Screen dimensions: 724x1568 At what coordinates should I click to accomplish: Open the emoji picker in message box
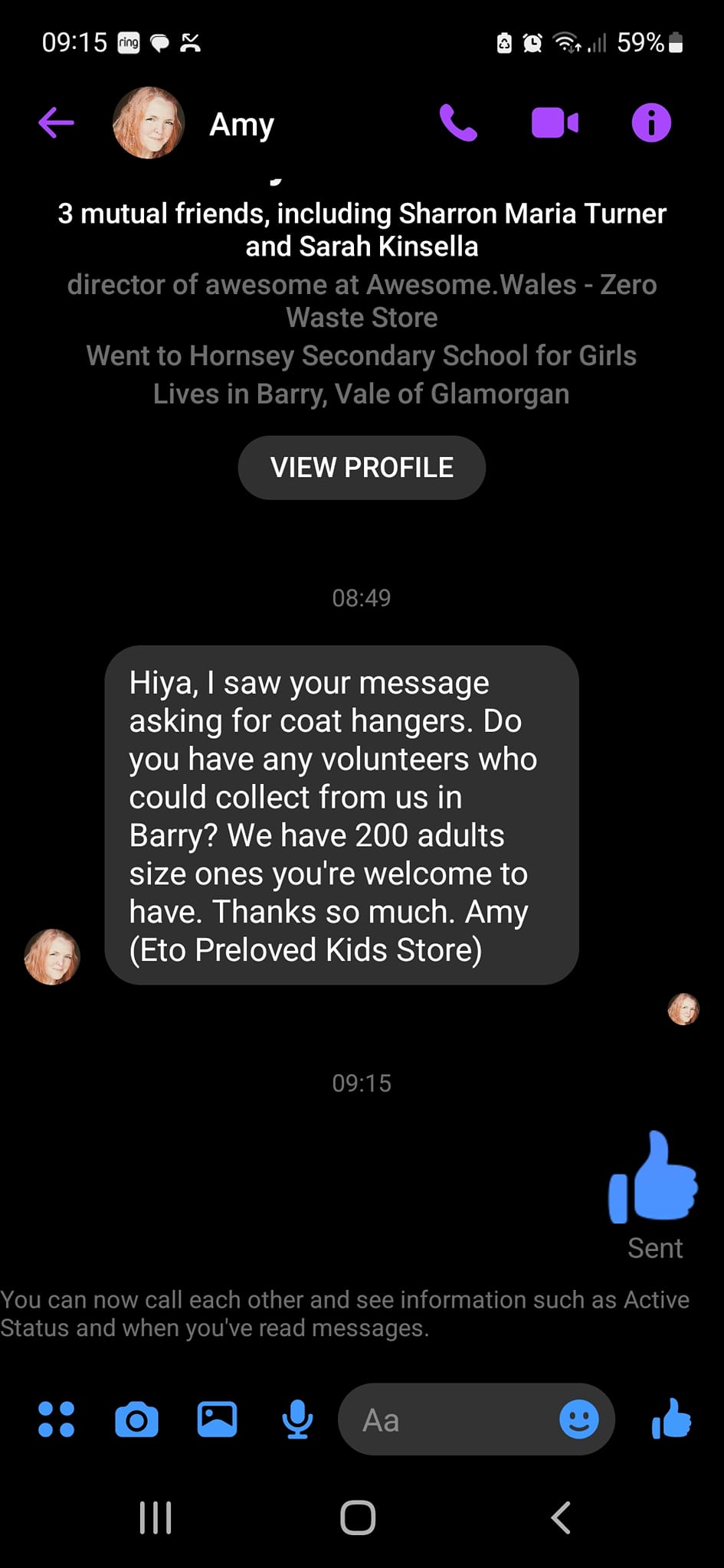tap(579, 1419)
